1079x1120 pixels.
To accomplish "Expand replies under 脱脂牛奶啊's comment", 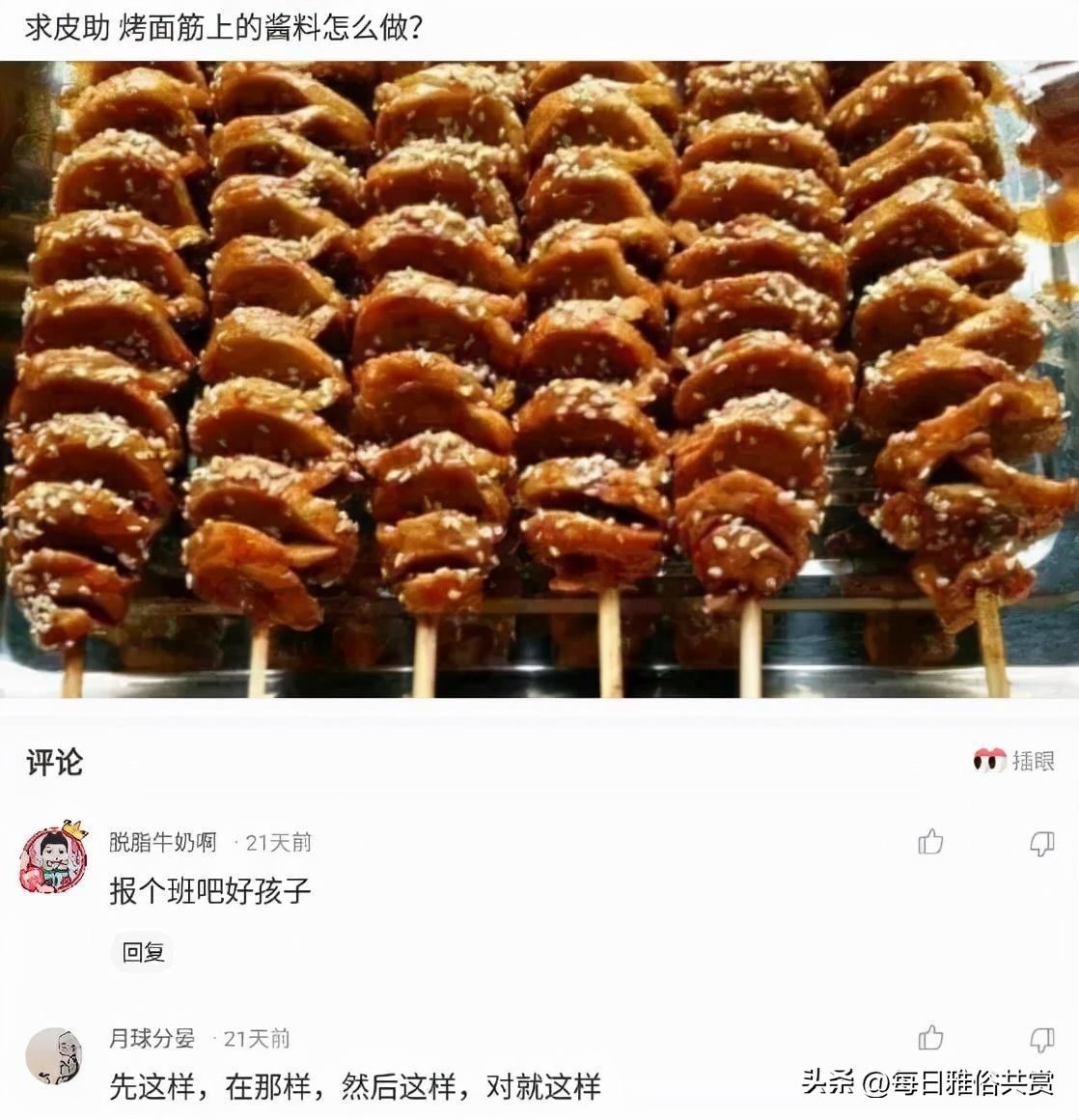I will [x=142, y=952].
